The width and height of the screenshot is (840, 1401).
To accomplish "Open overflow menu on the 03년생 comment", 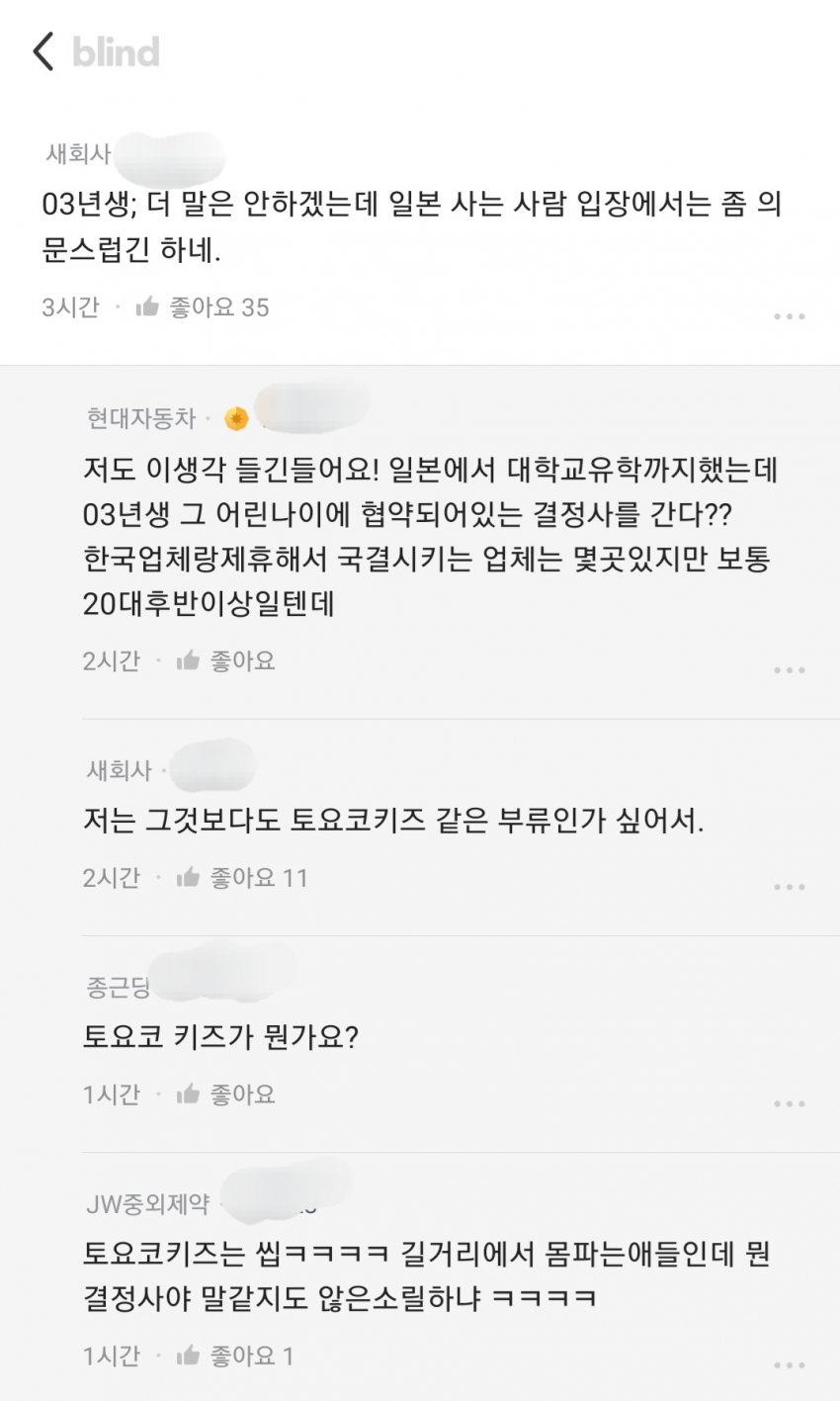I will 789,316.
